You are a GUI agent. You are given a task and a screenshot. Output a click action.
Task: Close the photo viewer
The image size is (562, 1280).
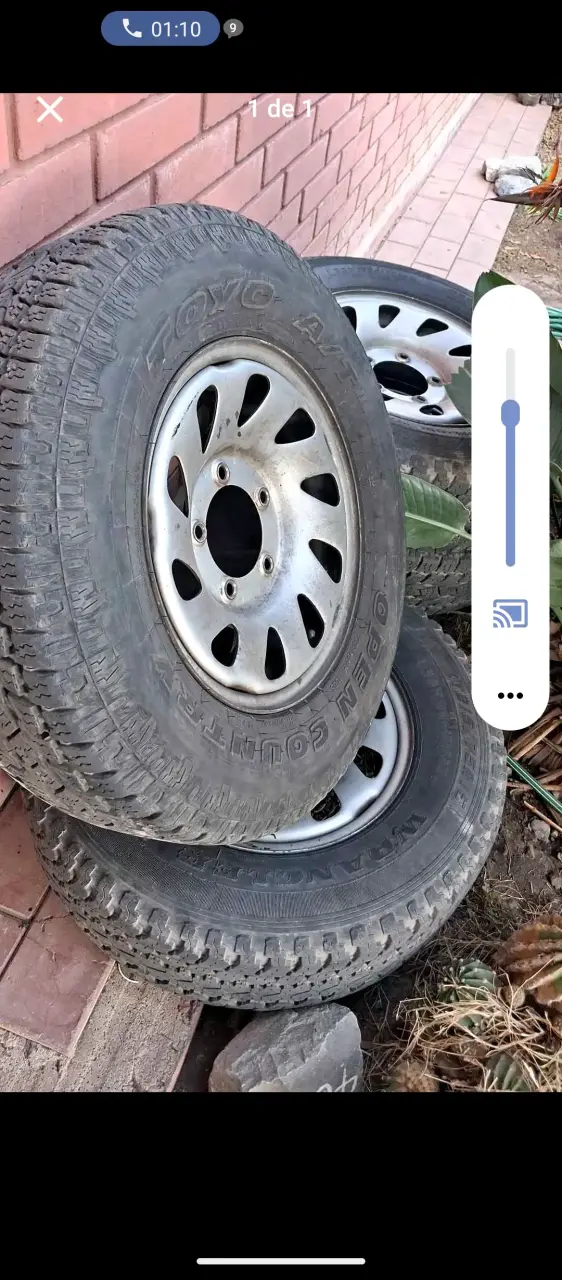50,109
